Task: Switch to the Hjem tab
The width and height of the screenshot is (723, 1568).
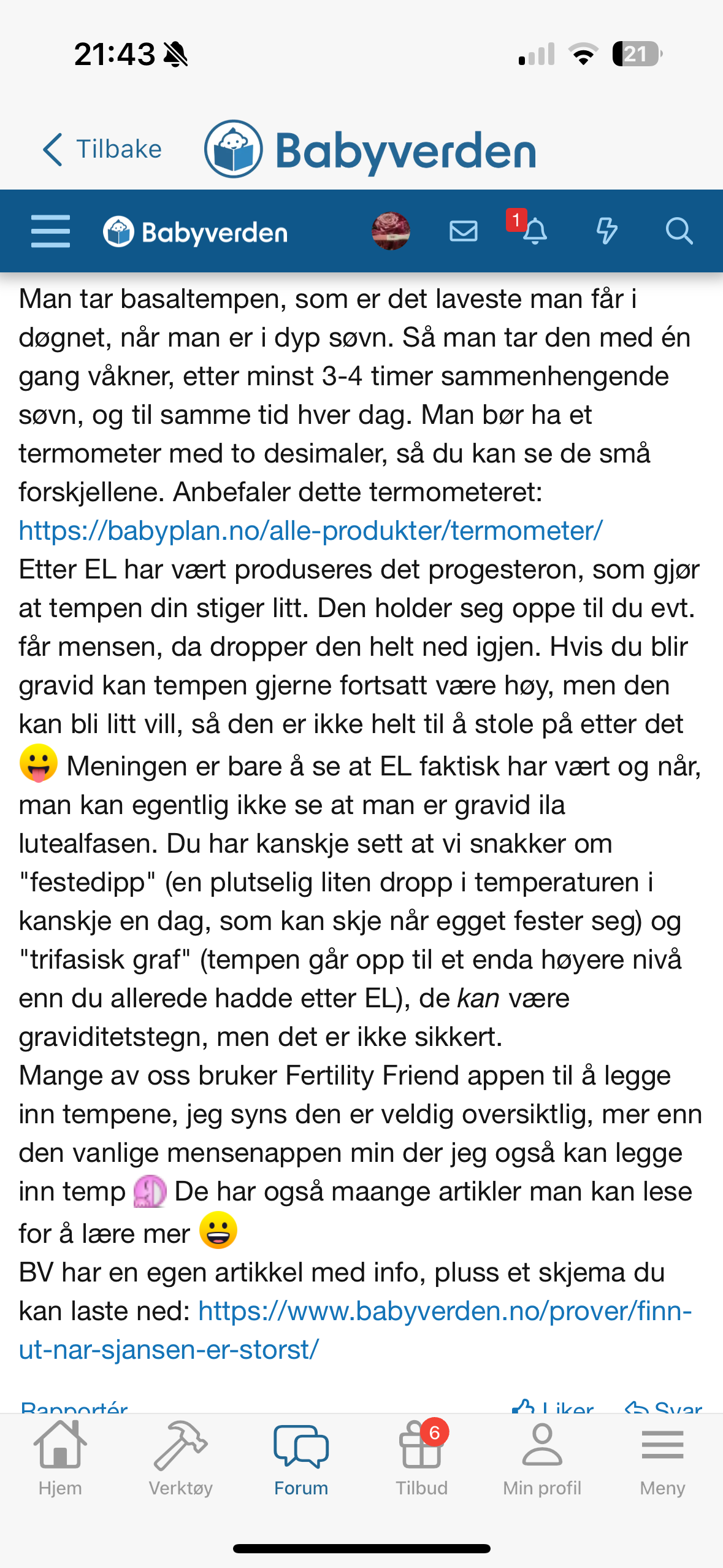Action: (60, 1459)
